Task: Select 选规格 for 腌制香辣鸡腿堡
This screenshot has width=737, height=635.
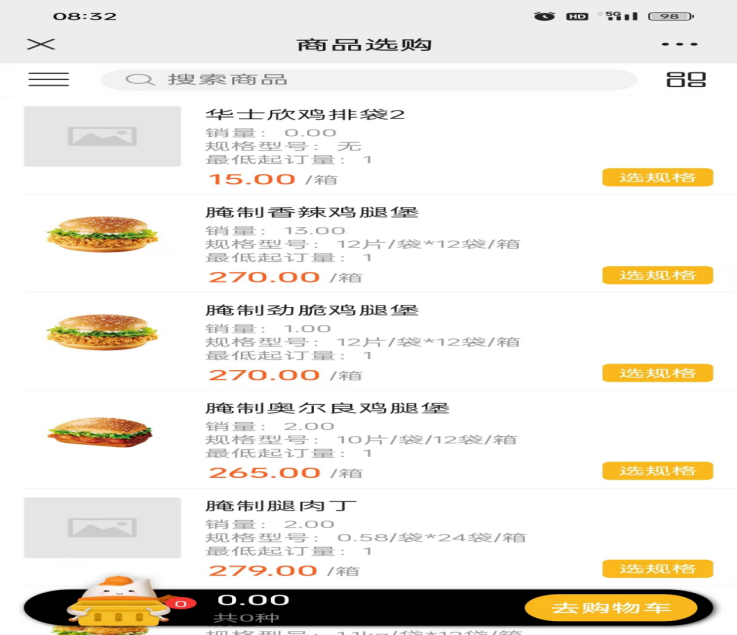Action: (657, 276)
